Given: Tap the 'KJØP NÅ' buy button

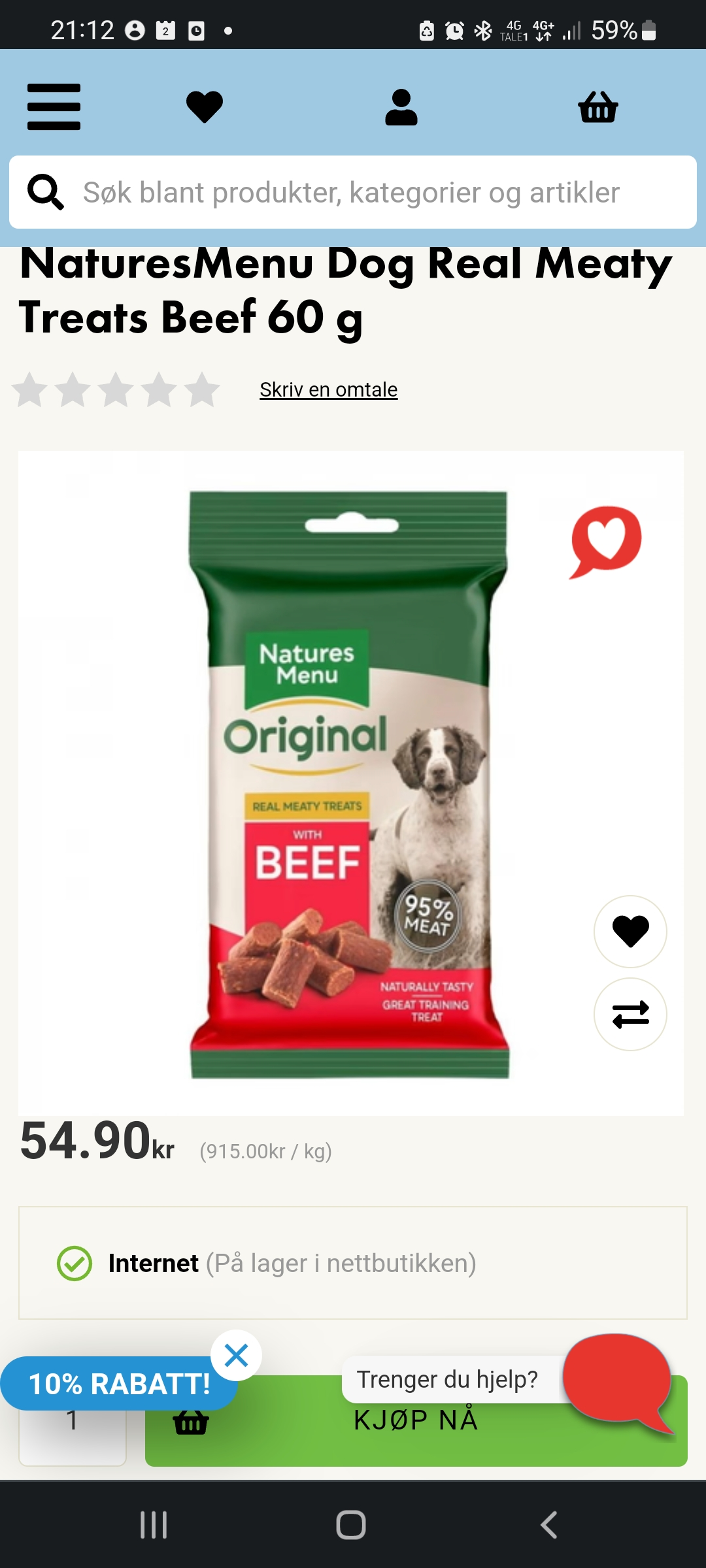Looking at the screenshot, I should [x=416, y=1422].
